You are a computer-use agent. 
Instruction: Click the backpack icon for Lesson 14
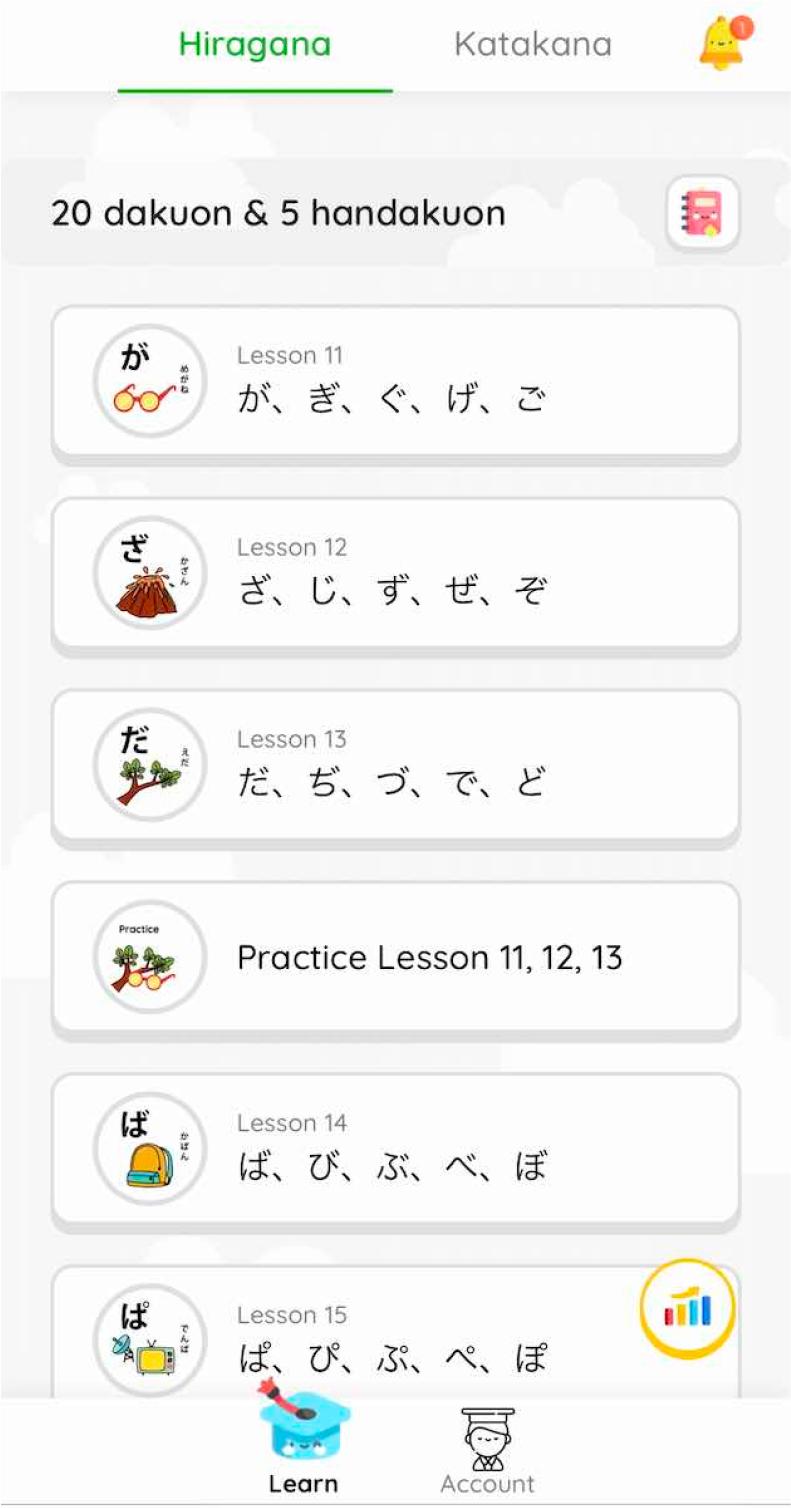(149, 1147)
